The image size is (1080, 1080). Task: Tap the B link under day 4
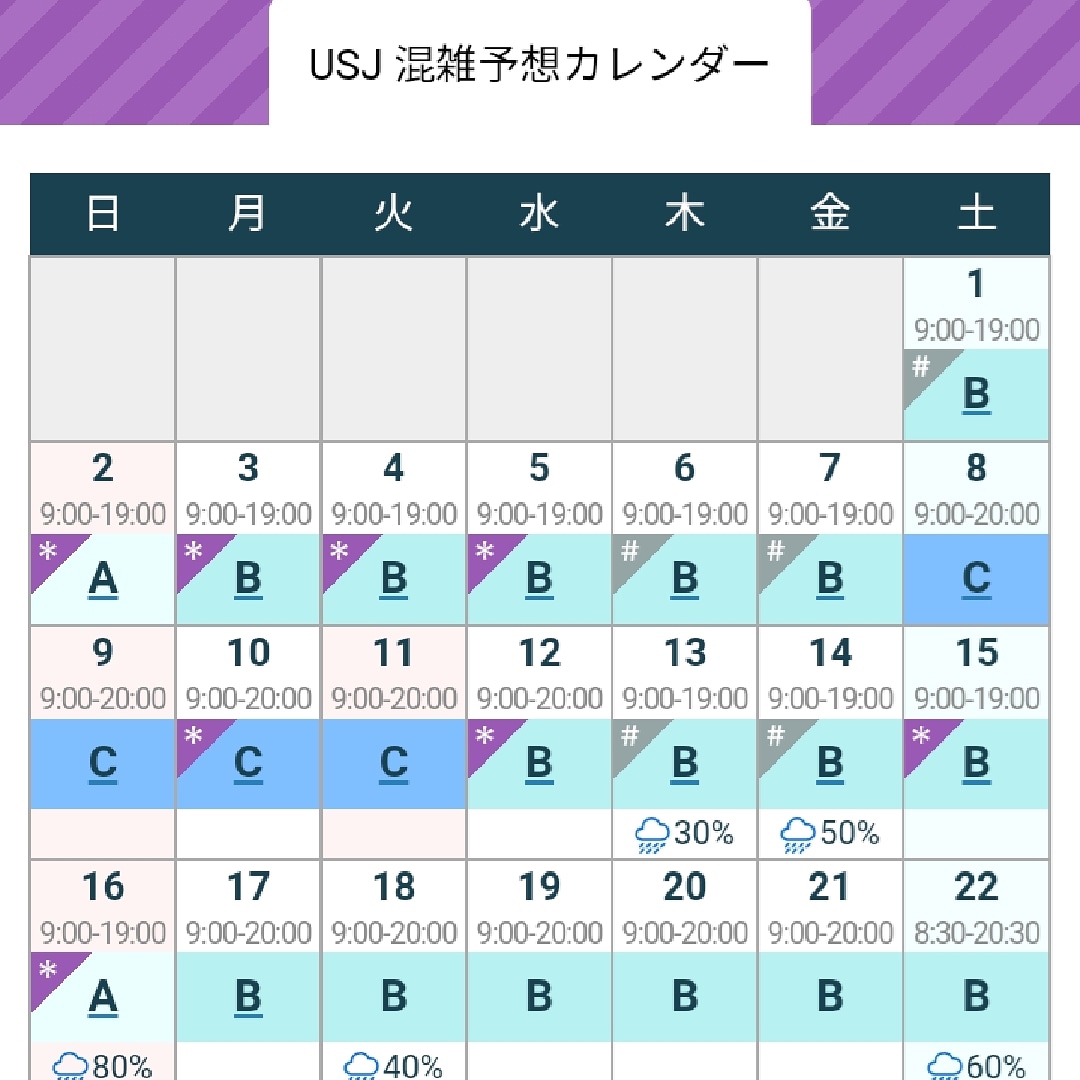coord(394,579)
